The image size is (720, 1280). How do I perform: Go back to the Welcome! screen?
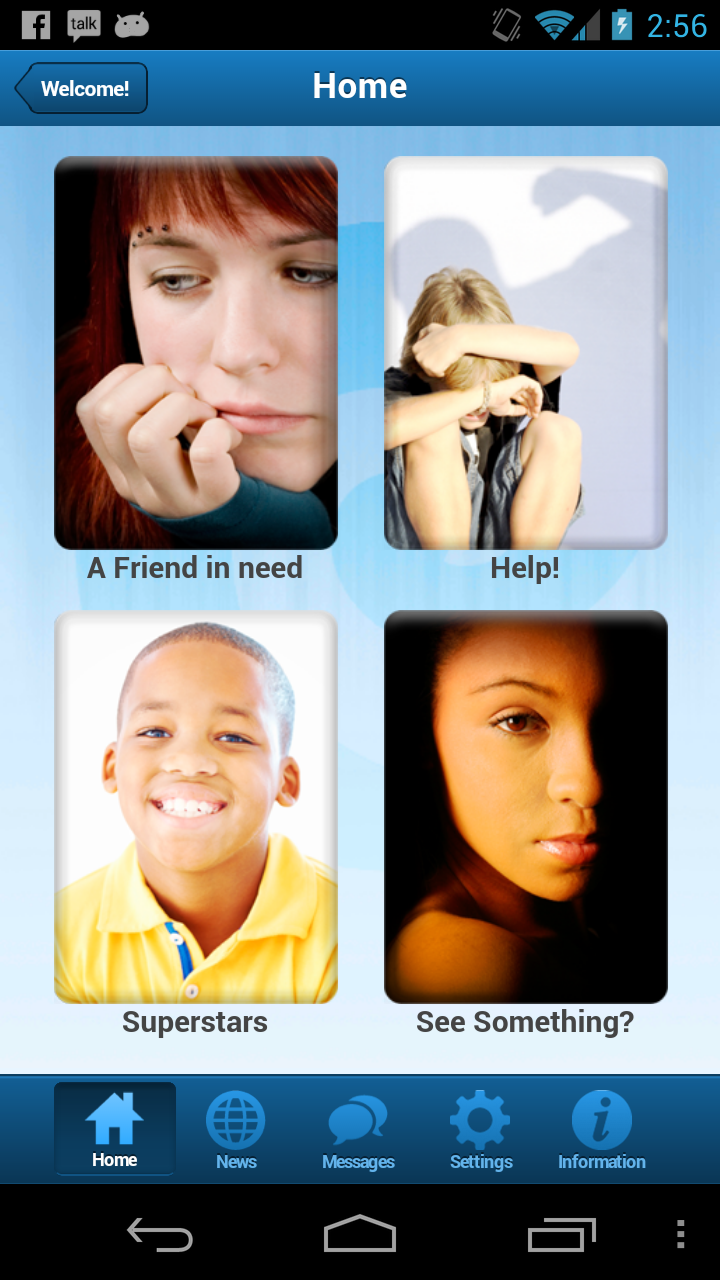[82, 88]
